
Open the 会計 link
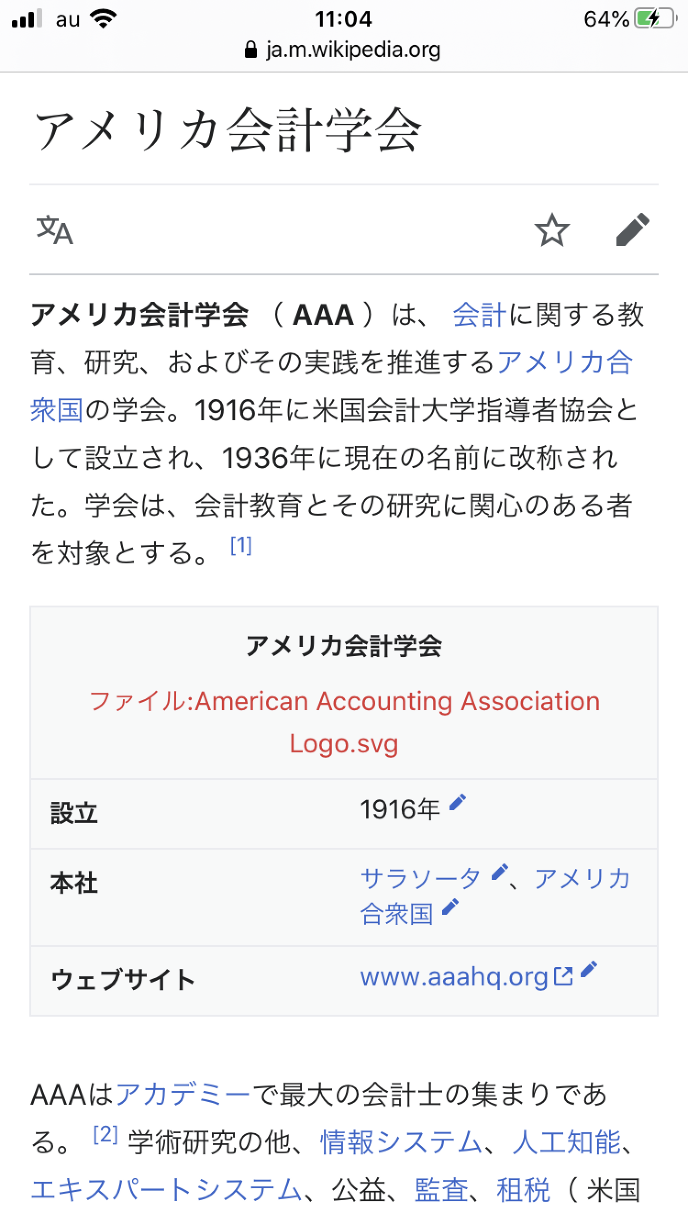(479, 316)
